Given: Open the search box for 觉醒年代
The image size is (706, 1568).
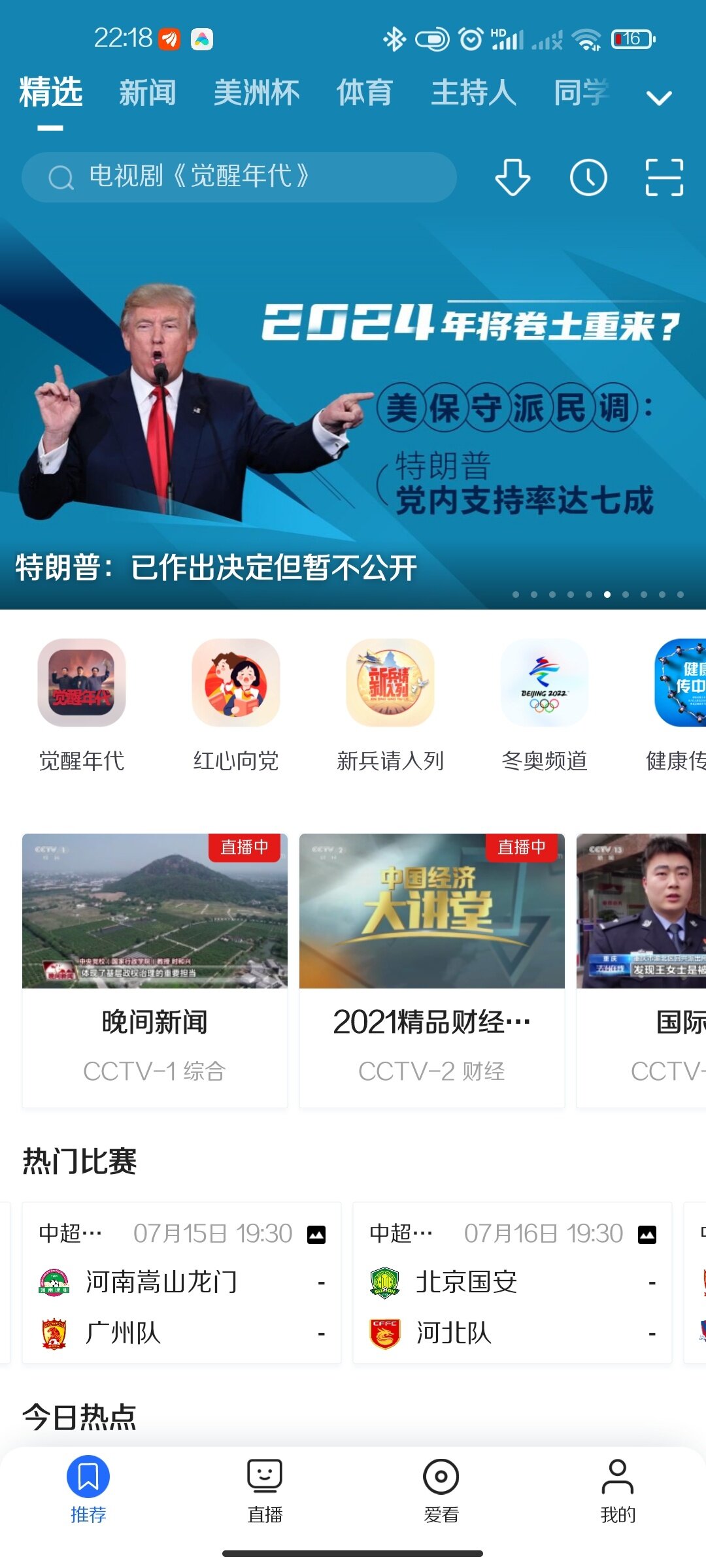Looking at the screenshot, I should tap(239, 177).
